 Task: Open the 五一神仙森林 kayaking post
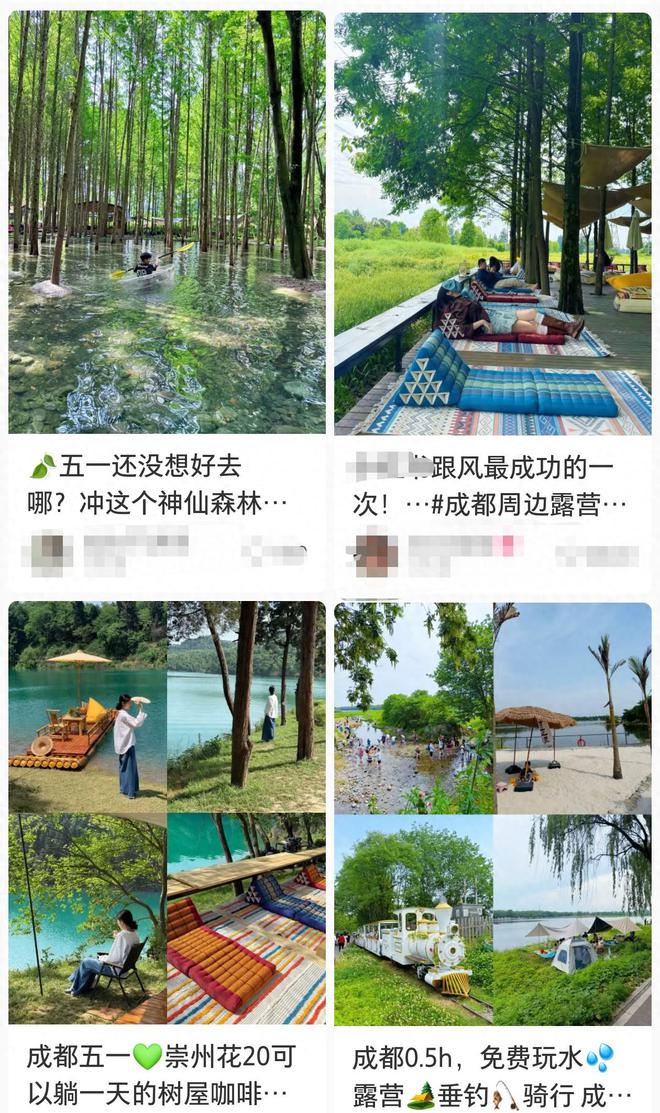point(167,223)
